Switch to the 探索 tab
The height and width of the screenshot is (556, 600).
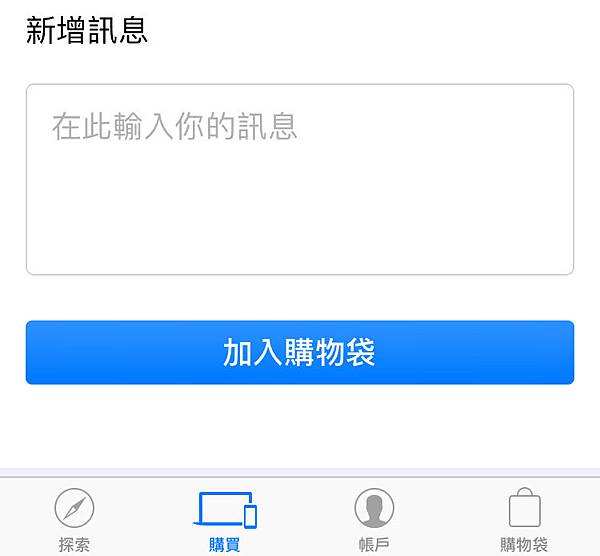tap(74, 519)
